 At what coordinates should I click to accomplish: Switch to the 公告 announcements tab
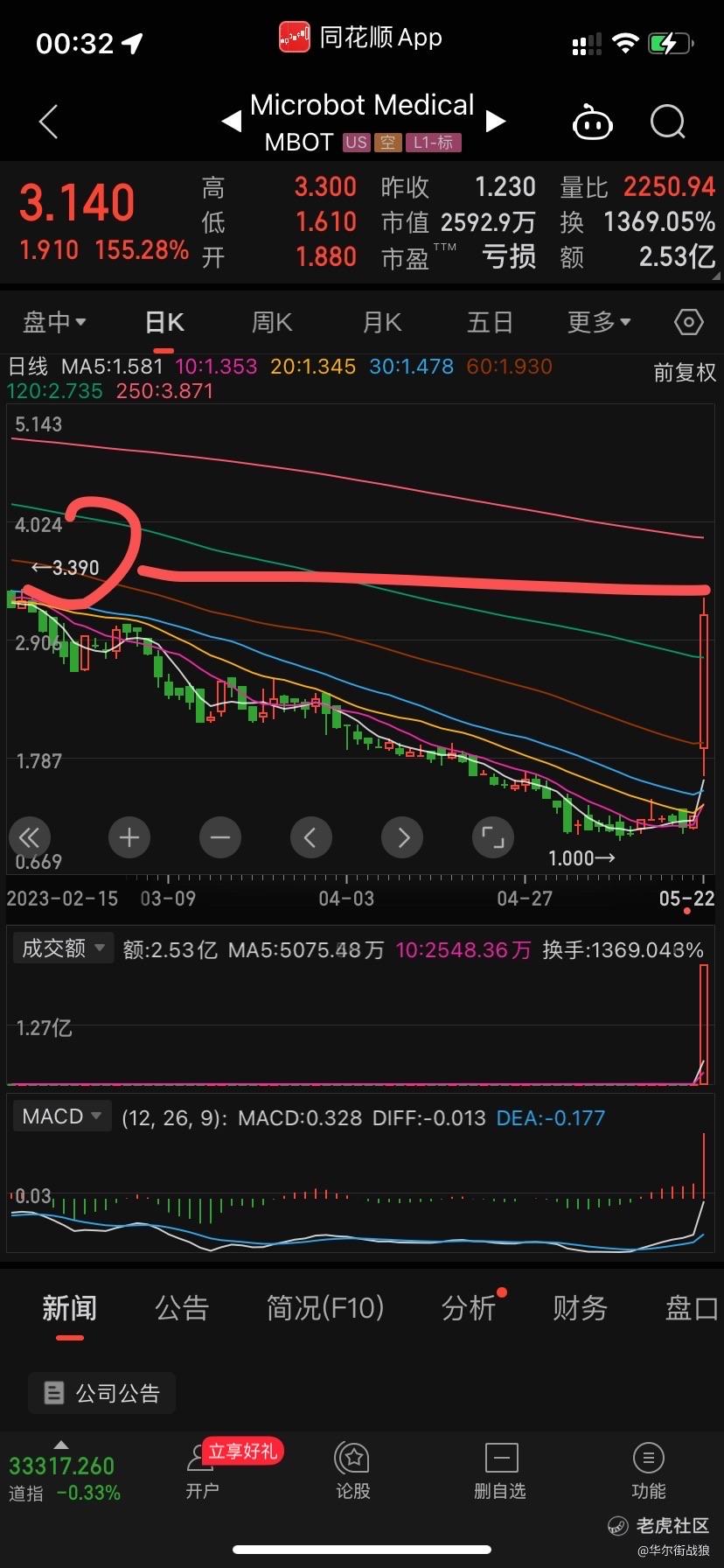[181, 1308]
